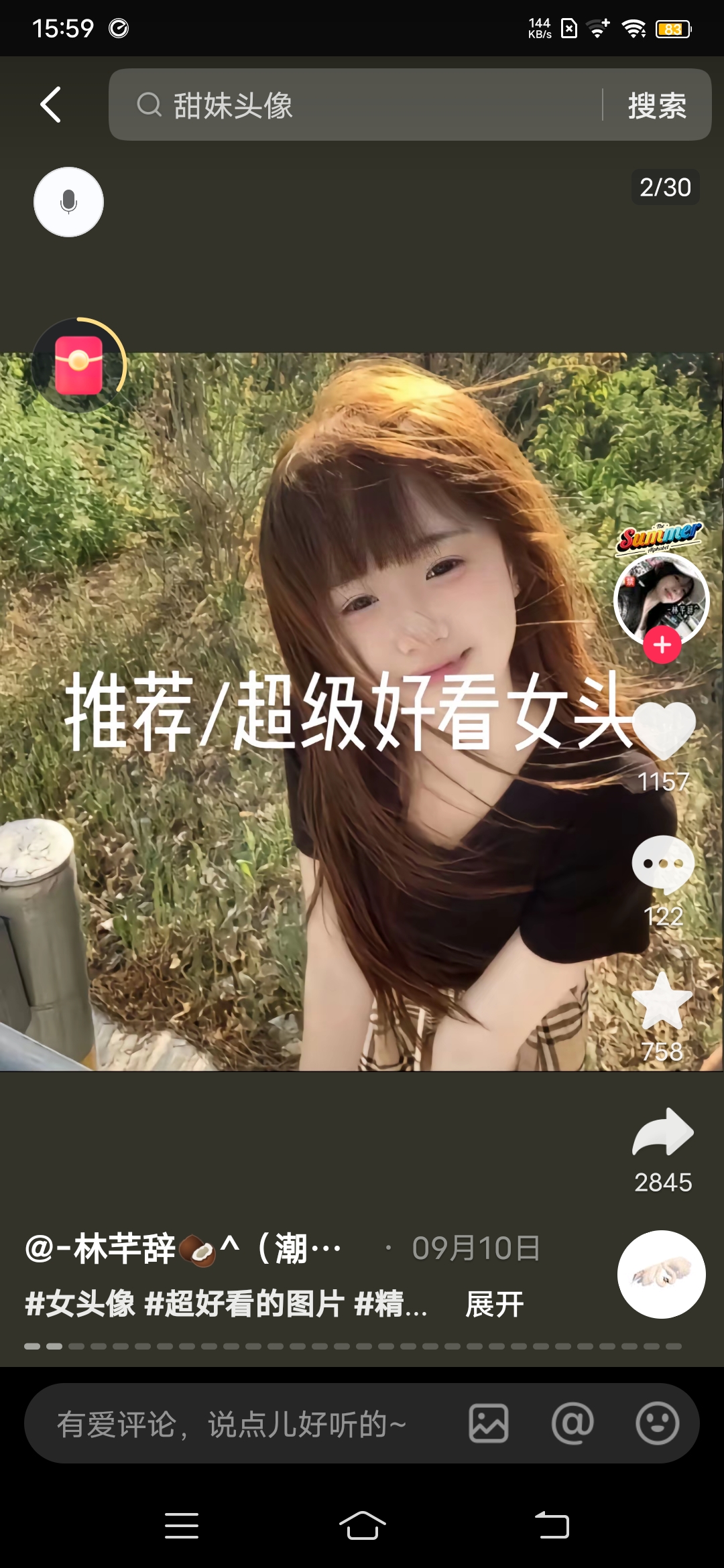Image resolution: width=724 pixels, height=1568 pixels.
Task: Favorite the post with the star icon
Action: (662, 1001)
